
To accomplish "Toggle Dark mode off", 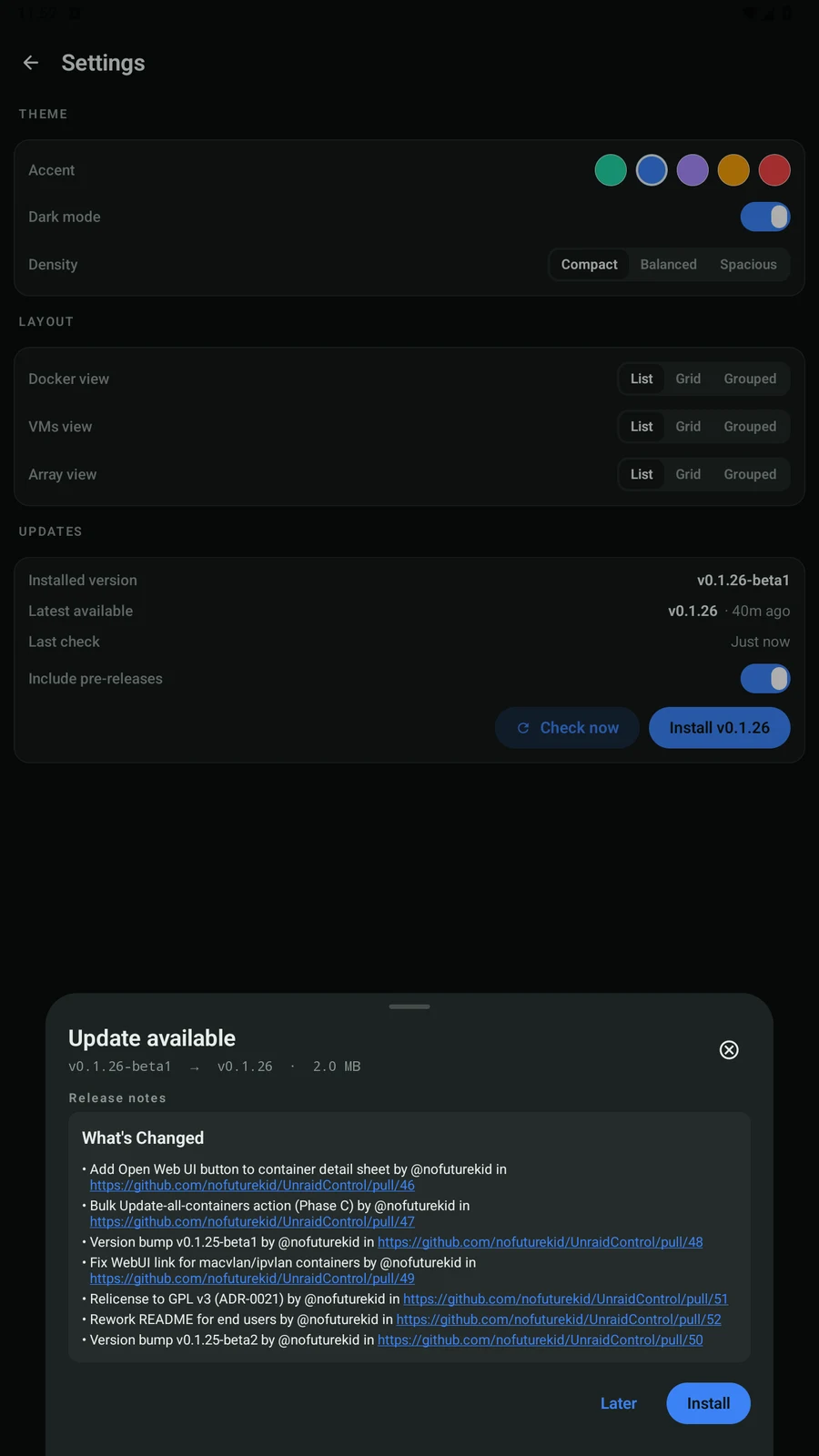I will point(765,217).
